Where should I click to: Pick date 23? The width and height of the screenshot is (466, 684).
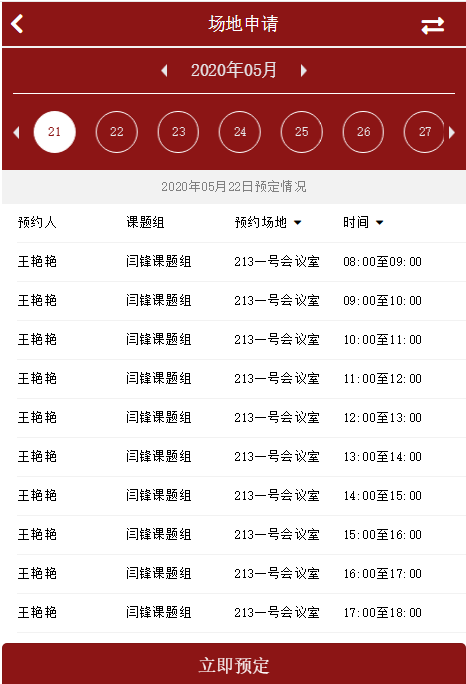pos(178,132)
